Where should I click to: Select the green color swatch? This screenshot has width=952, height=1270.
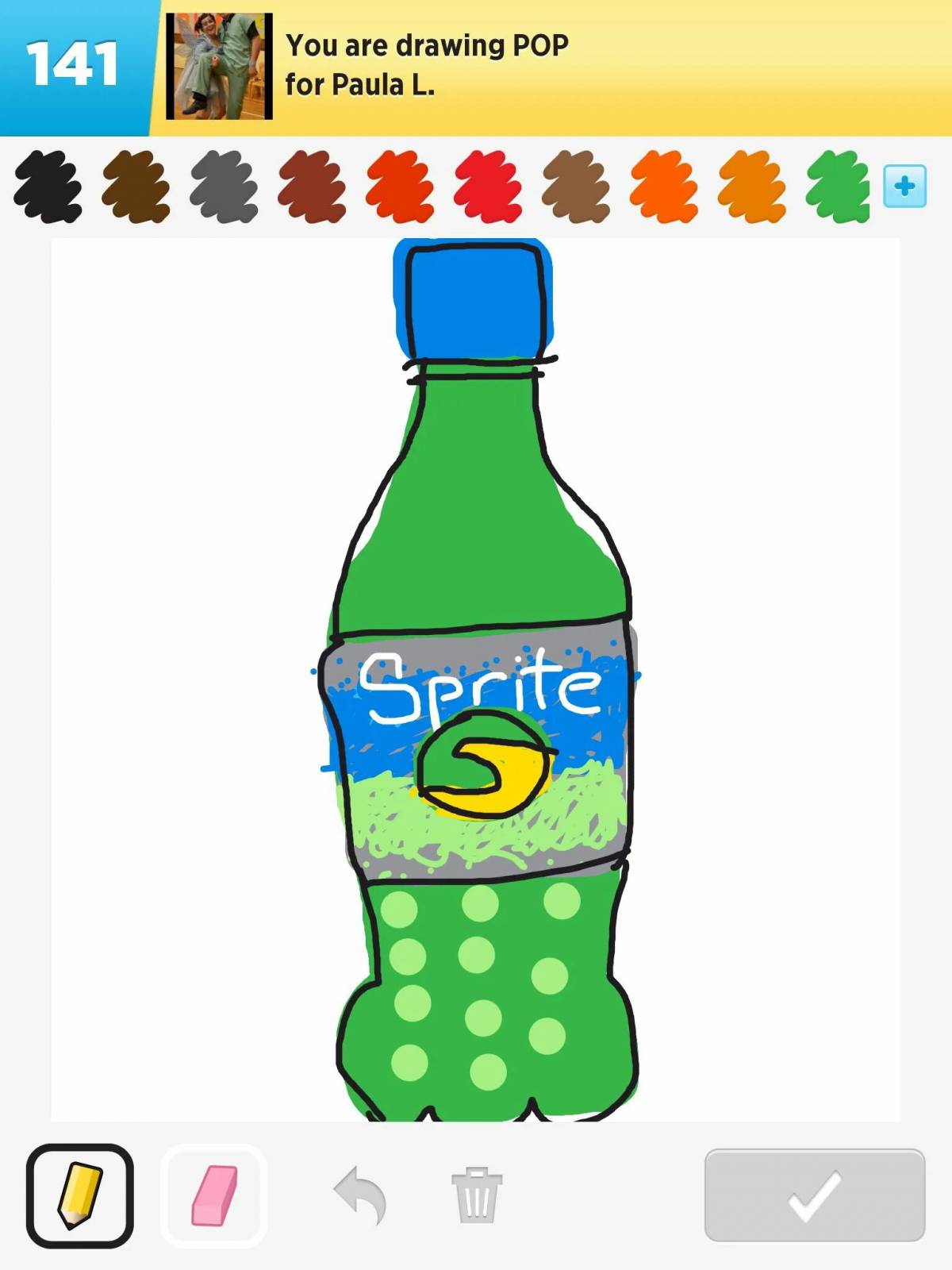pos(838,187)
